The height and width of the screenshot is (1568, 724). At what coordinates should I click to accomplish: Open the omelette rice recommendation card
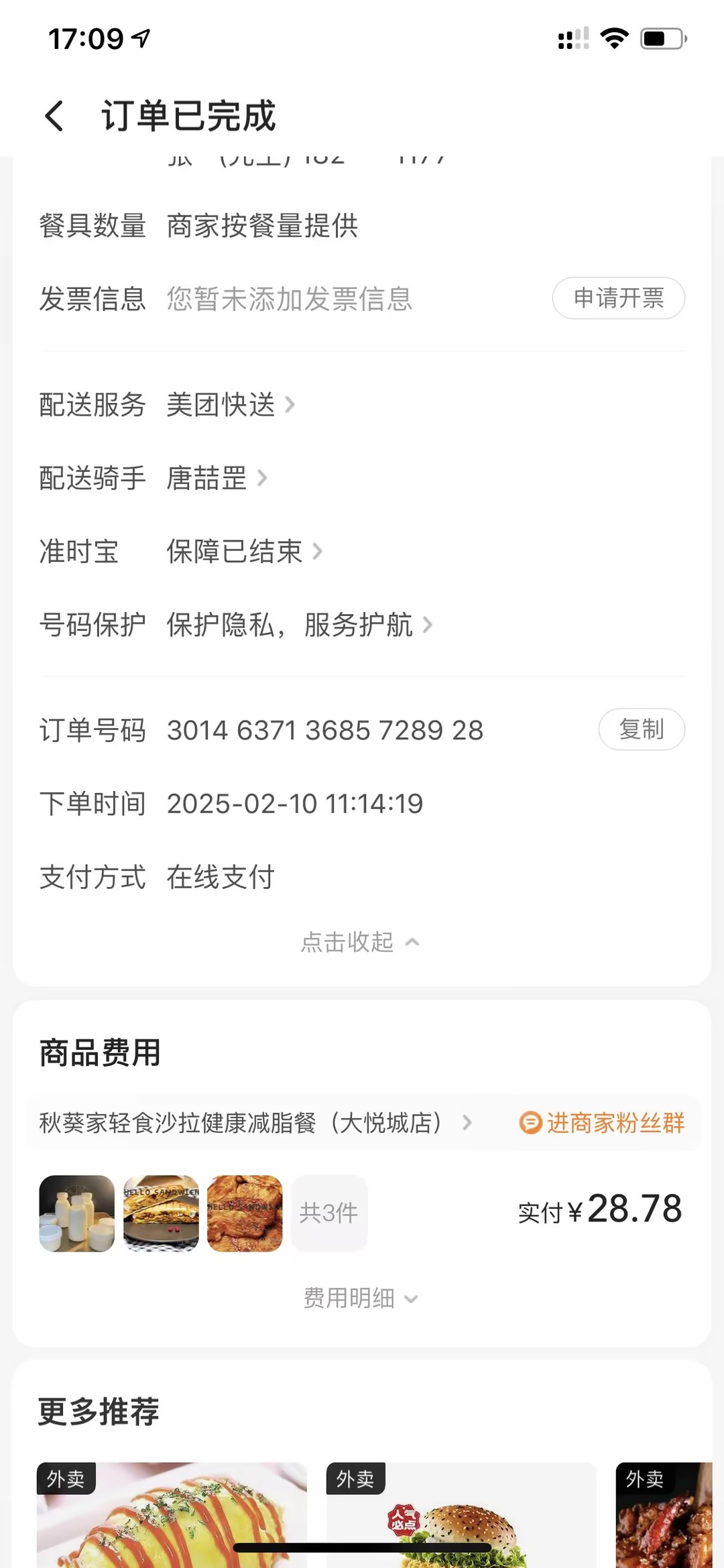[172, 1515]
